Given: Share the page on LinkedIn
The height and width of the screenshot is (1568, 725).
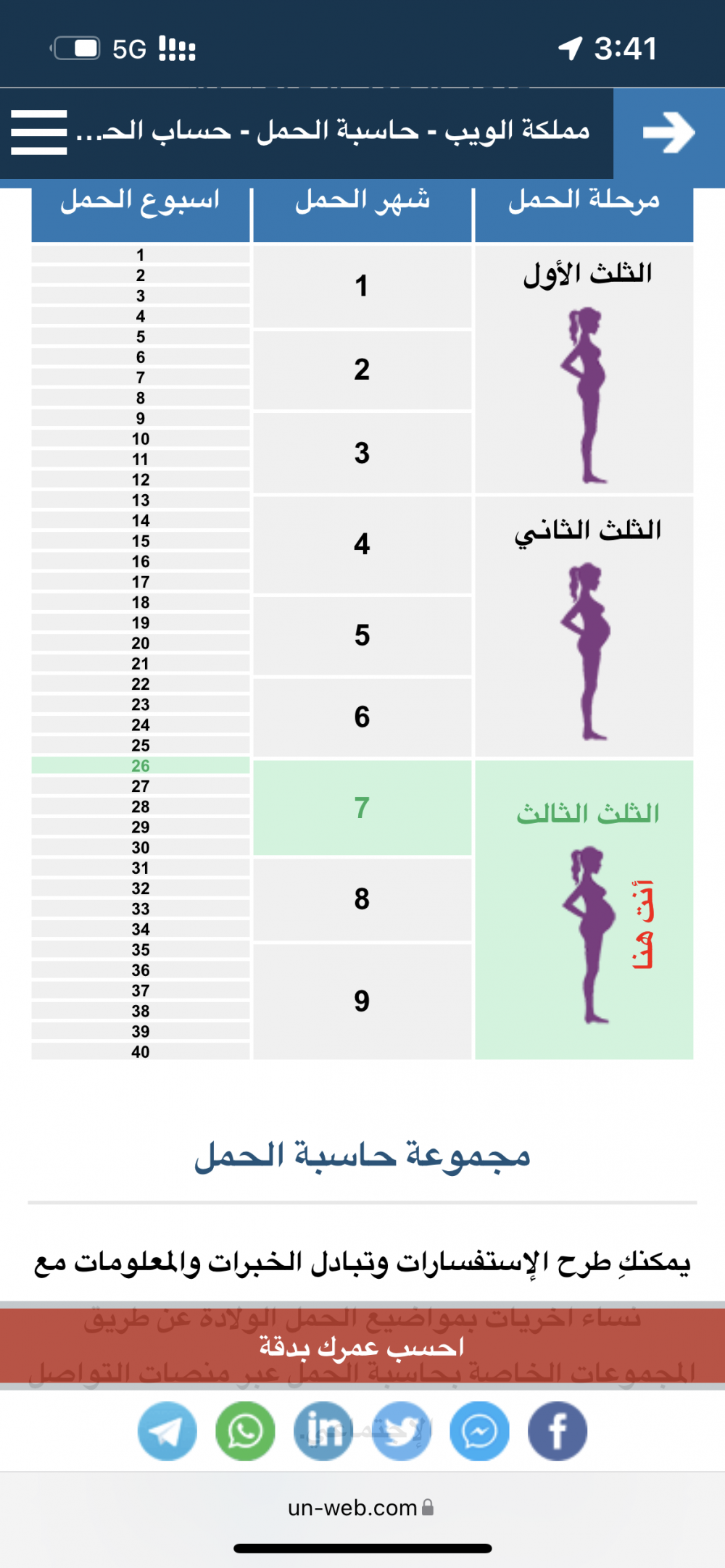Looking at the screenshot, I should pyautogui.click(x=323, y=1431).
